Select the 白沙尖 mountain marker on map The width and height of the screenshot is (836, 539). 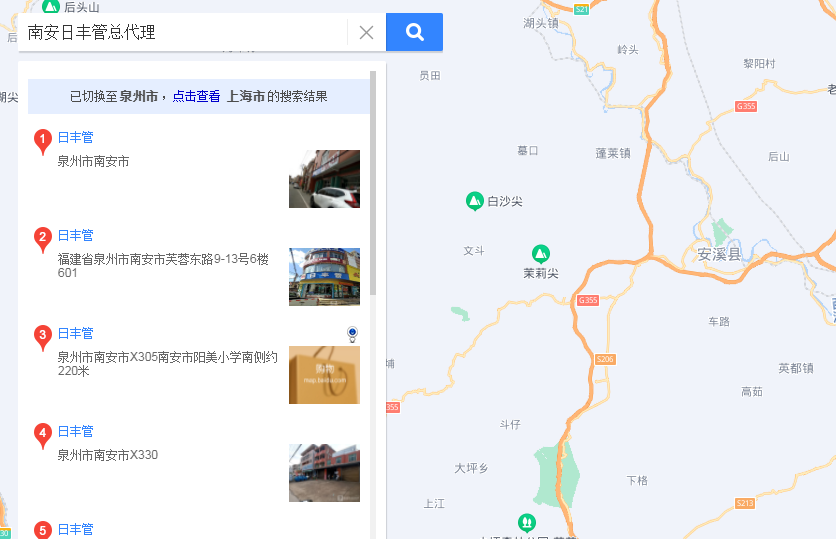coord(475,201)
